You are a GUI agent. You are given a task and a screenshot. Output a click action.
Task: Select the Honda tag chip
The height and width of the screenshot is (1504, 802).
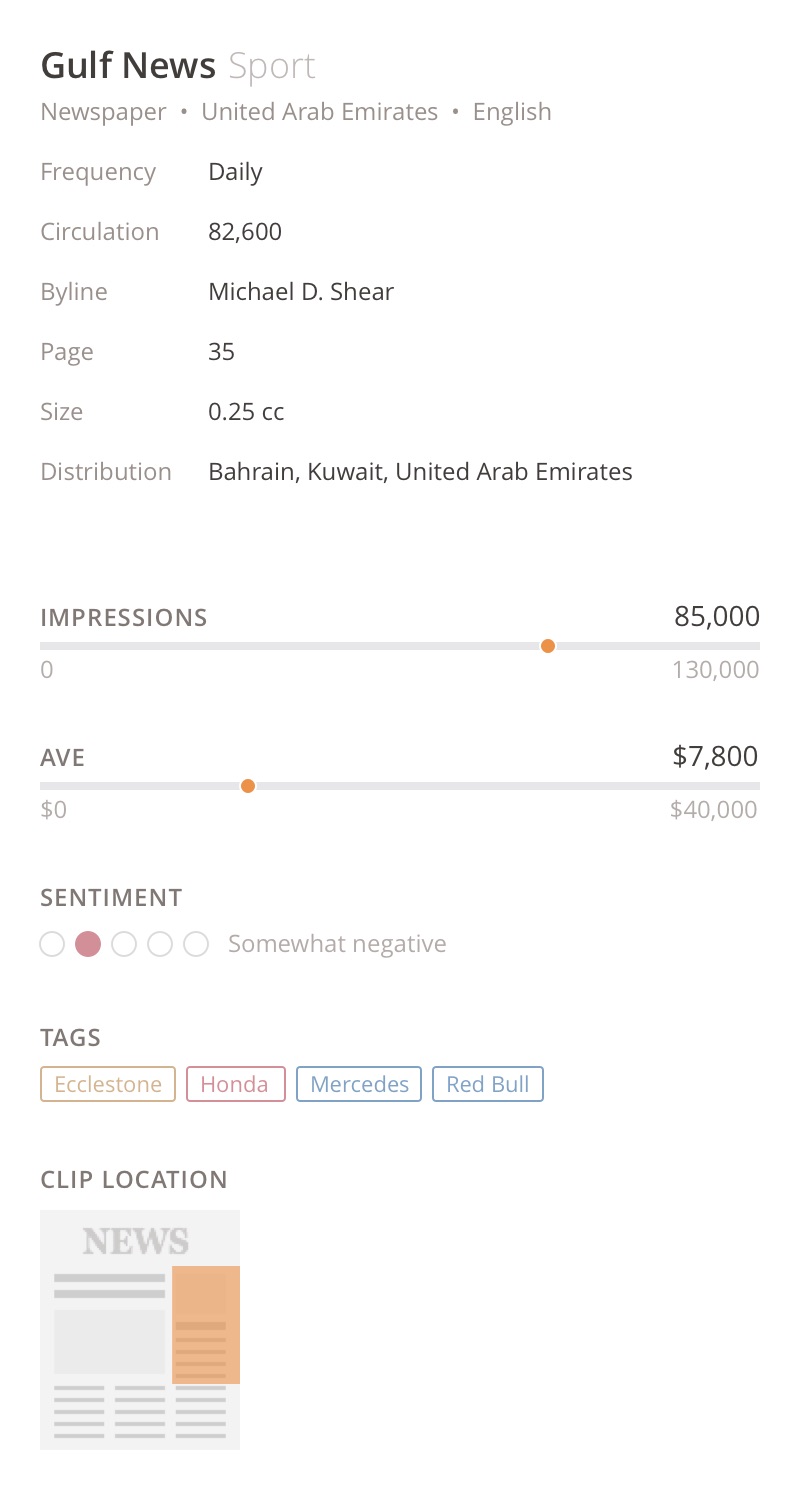point(234,1084)
